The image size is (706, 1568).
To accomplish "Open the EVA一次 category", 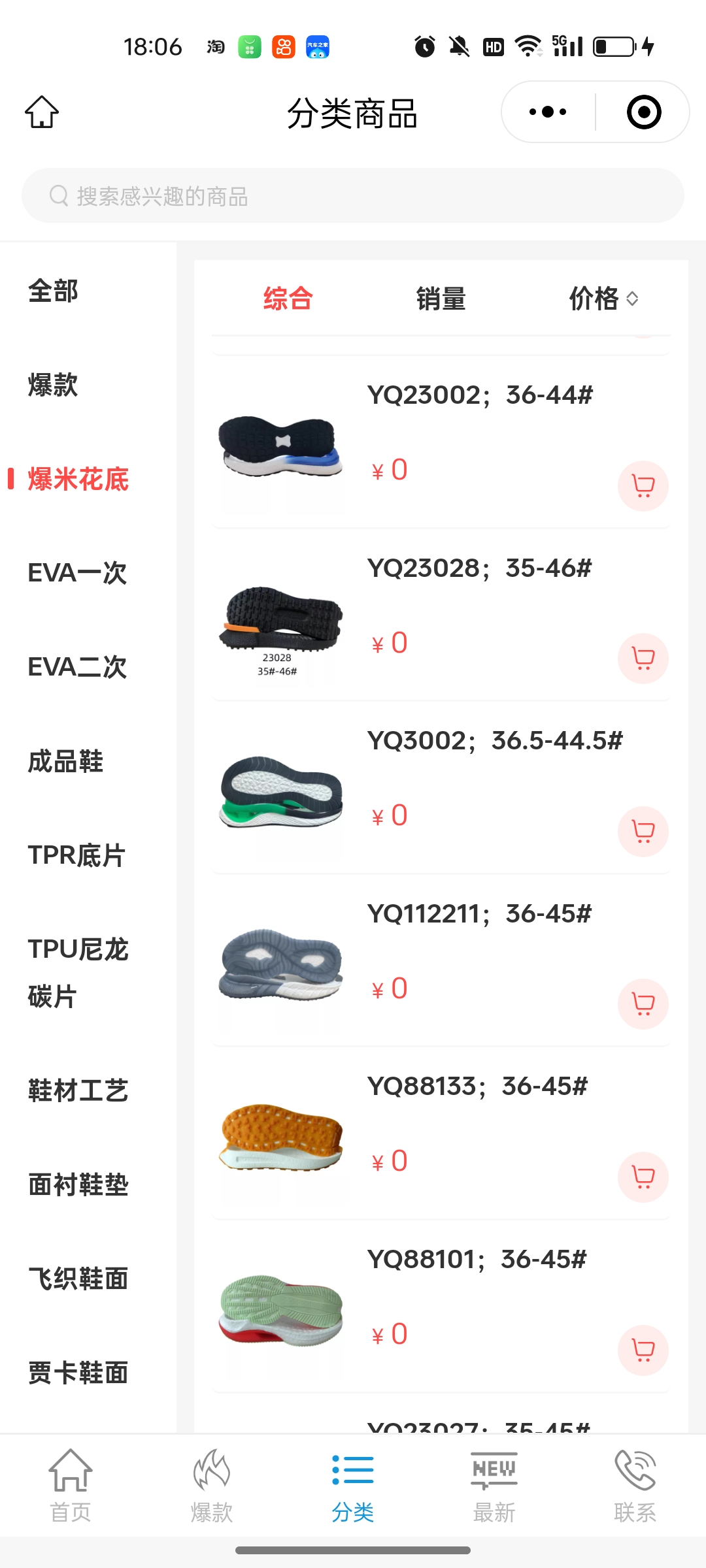I will [x=77, y=574].
